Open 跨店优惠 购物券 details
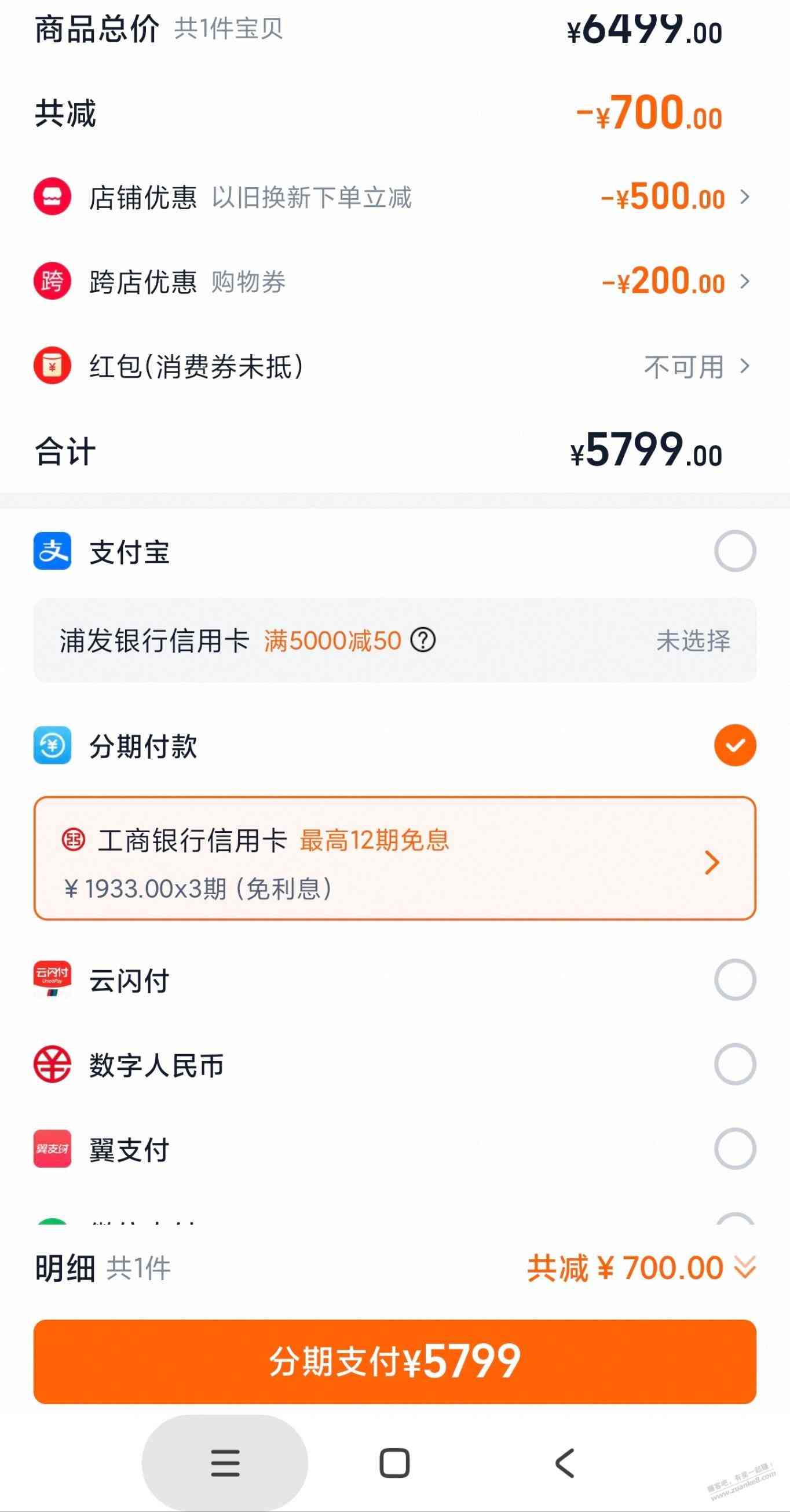790x1512 pixels. pyautogui.click(x=744, y=282)
